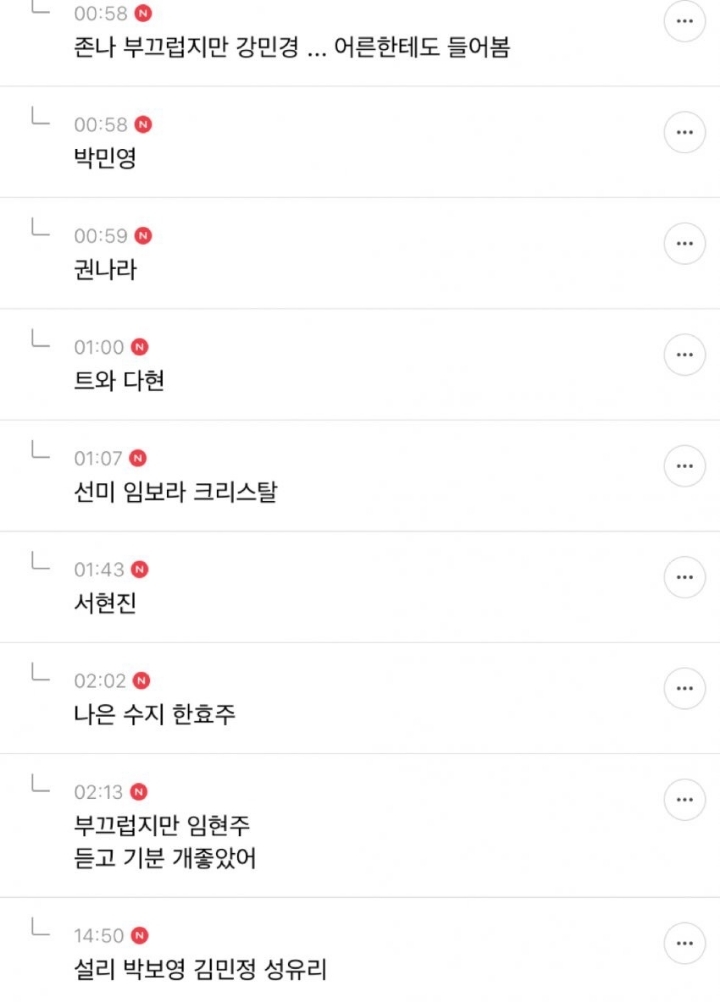Open the three-dot dropdown next to 권나라
Image resolution: width=720 pixels, height=1002 pixels.
pos(685,243)
